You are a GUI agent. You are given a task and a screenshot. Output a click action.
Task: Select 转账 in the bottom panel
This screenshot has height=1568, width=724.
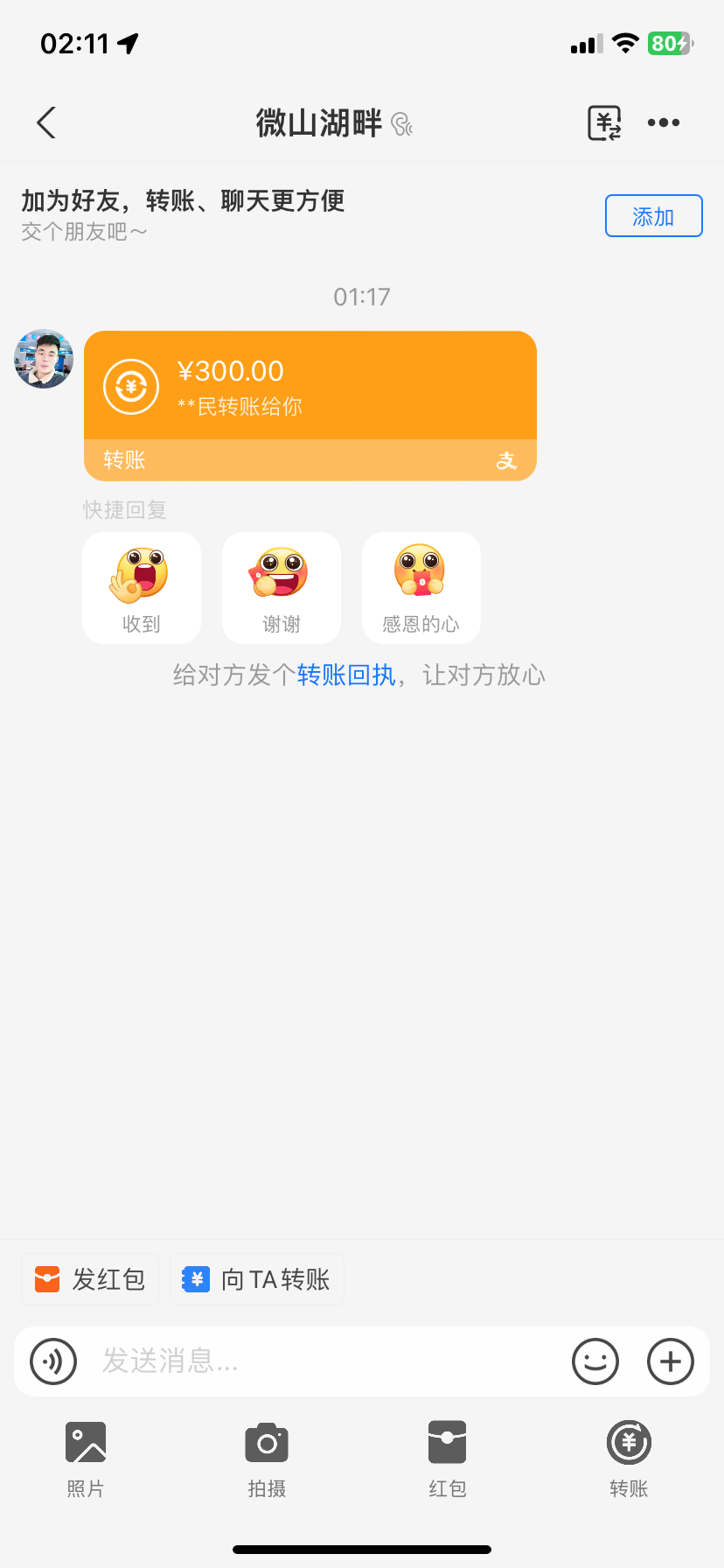click(629, 1458)
